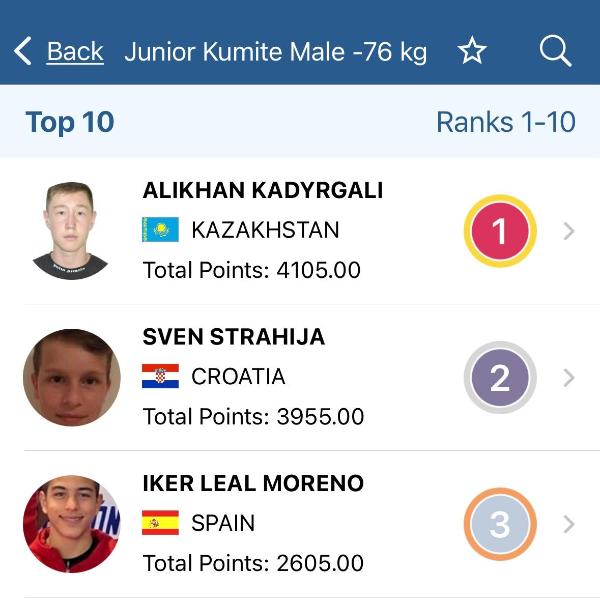View Sven Strahija's ranking profile
The height and width of the screenshot is (600, 600).
point(300,377)
